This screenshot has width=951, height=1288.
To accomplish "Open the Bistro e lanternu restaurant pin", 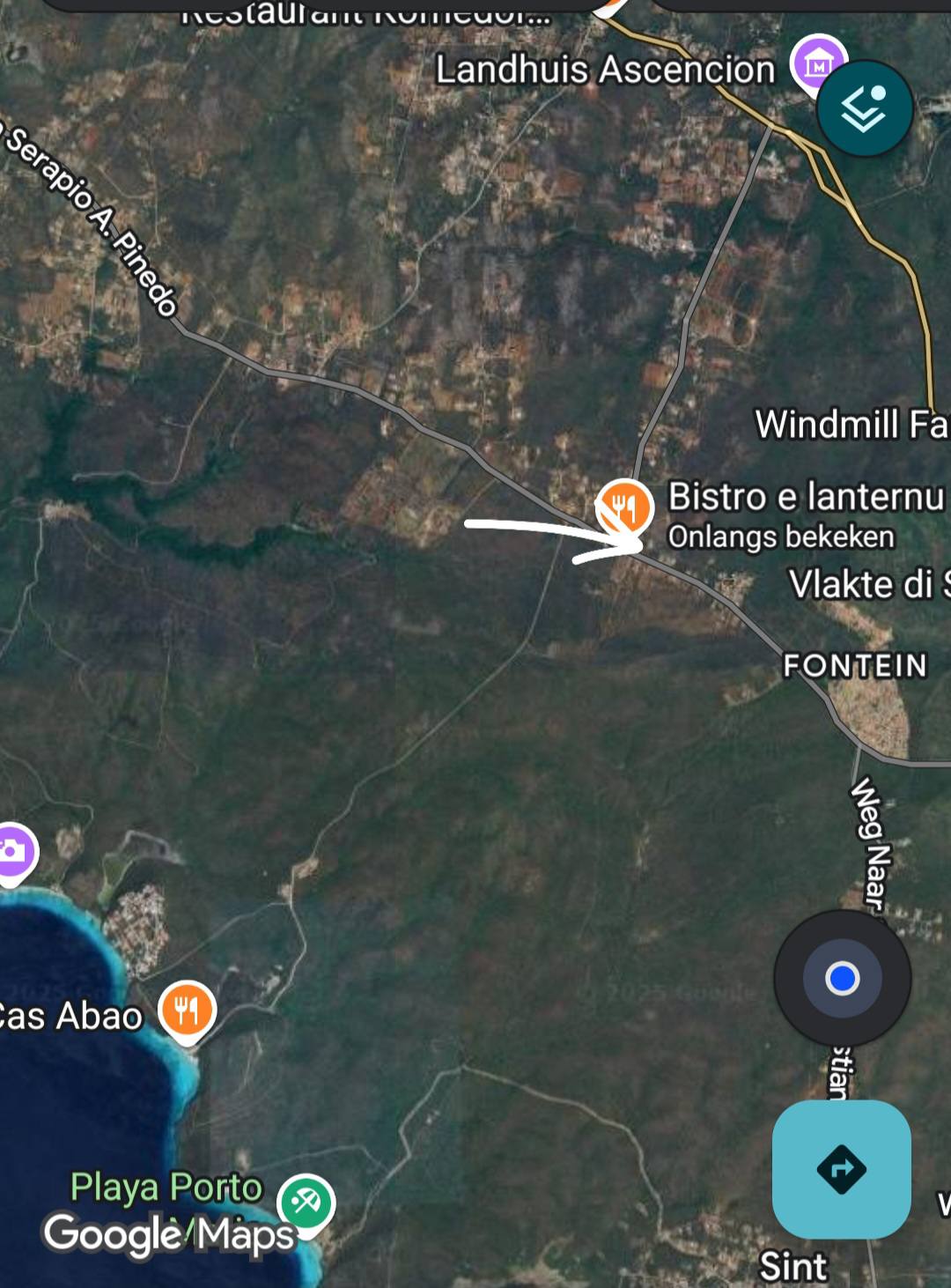I will point(624,507).
